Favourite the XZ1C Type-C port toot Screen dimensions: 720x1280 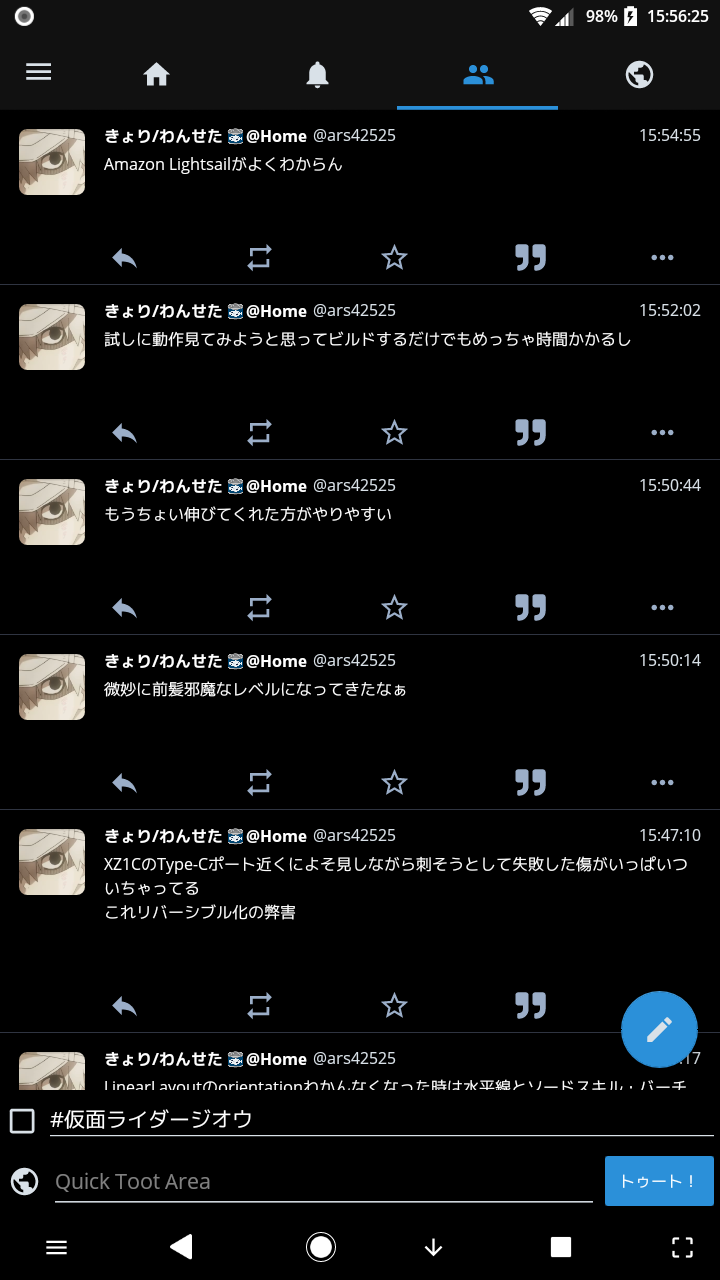point(395,1005)
